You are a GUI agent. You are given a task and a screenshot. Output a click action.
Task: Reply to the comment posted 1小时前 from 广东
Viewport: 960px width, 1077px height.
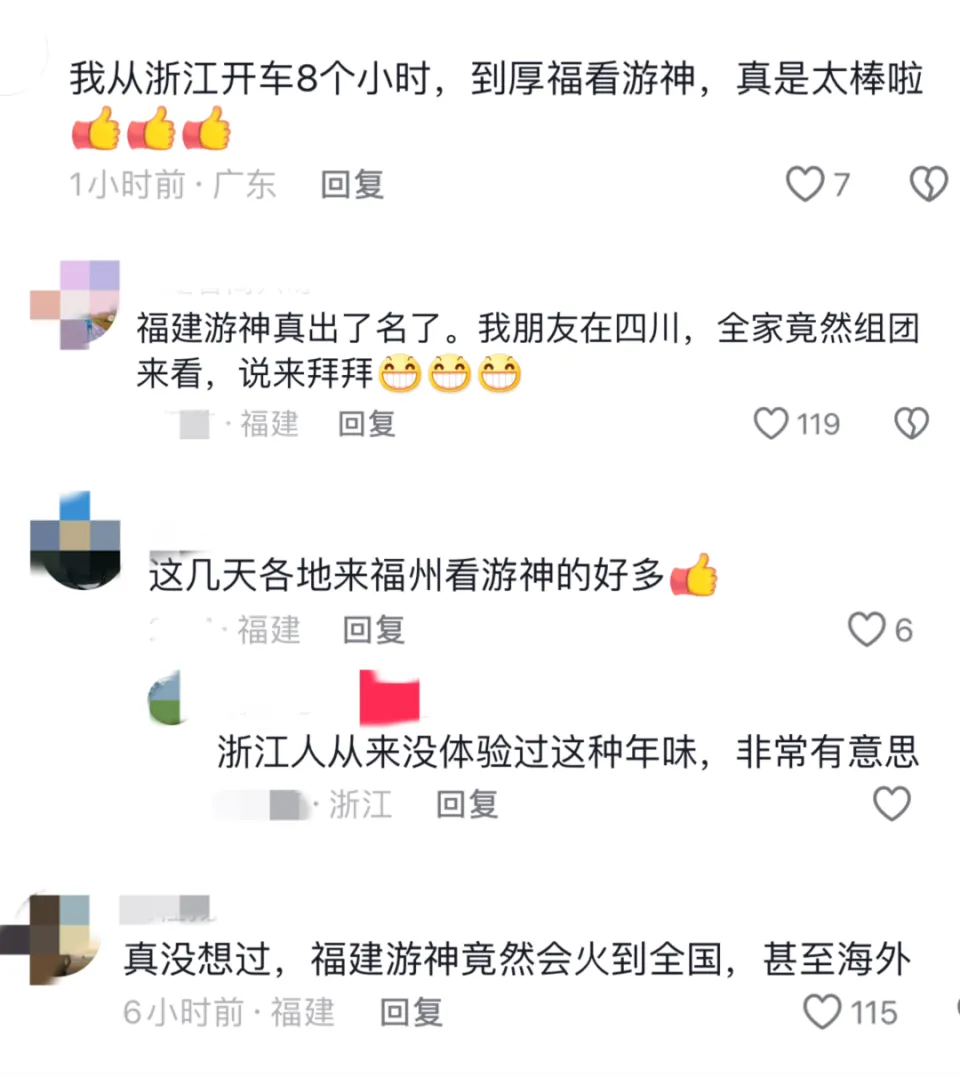[x=352, y=184]
